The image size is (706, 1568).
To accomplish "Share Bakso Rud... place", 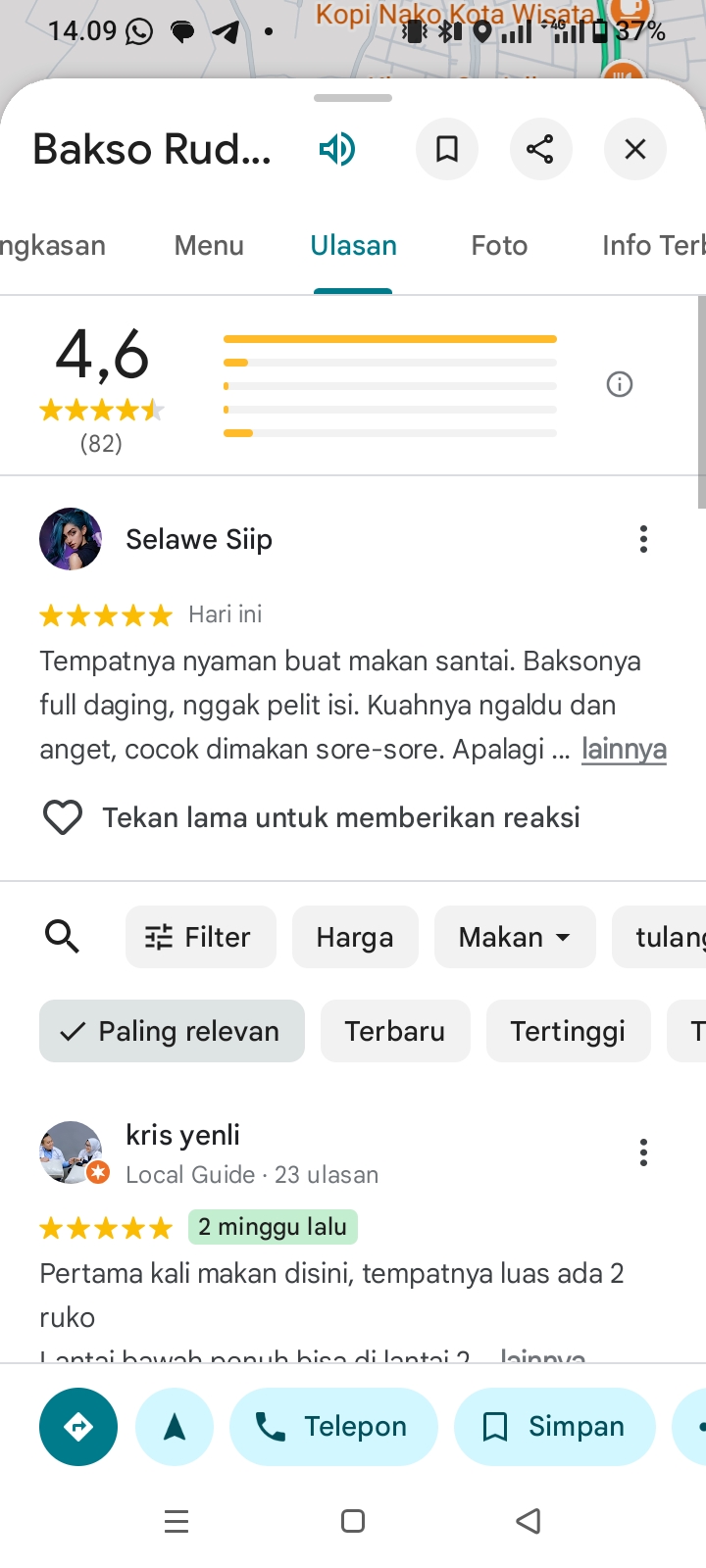I will 540,149.
